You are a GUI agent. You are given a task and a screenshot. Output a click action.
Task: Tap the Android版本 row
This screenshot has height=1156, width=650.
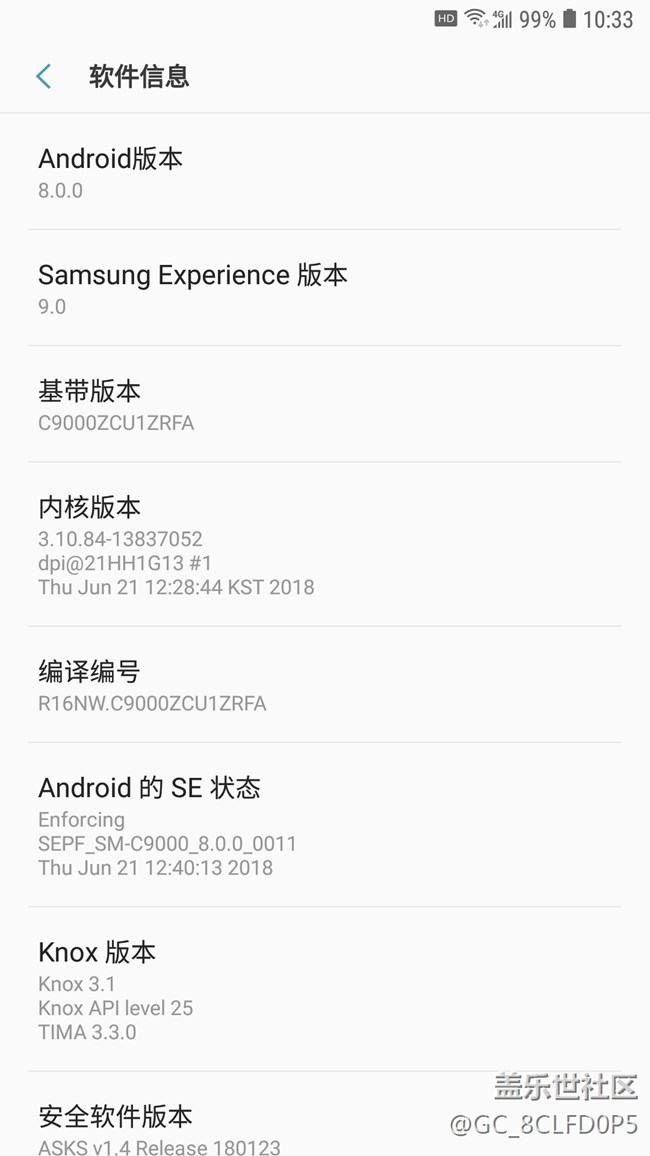(325, 172)
